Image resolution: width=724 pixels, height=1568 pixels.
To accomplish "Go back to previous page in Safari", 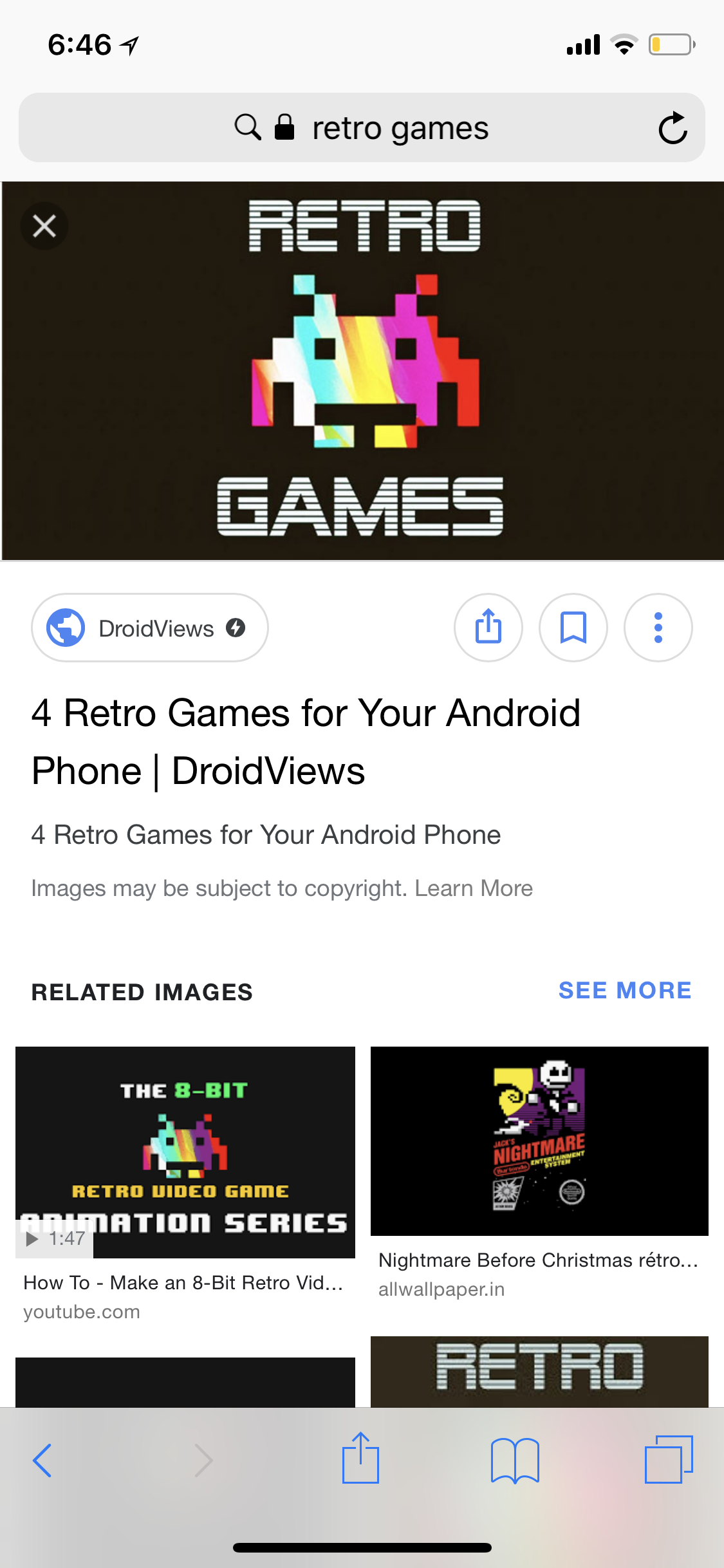I will (42, 1460).
